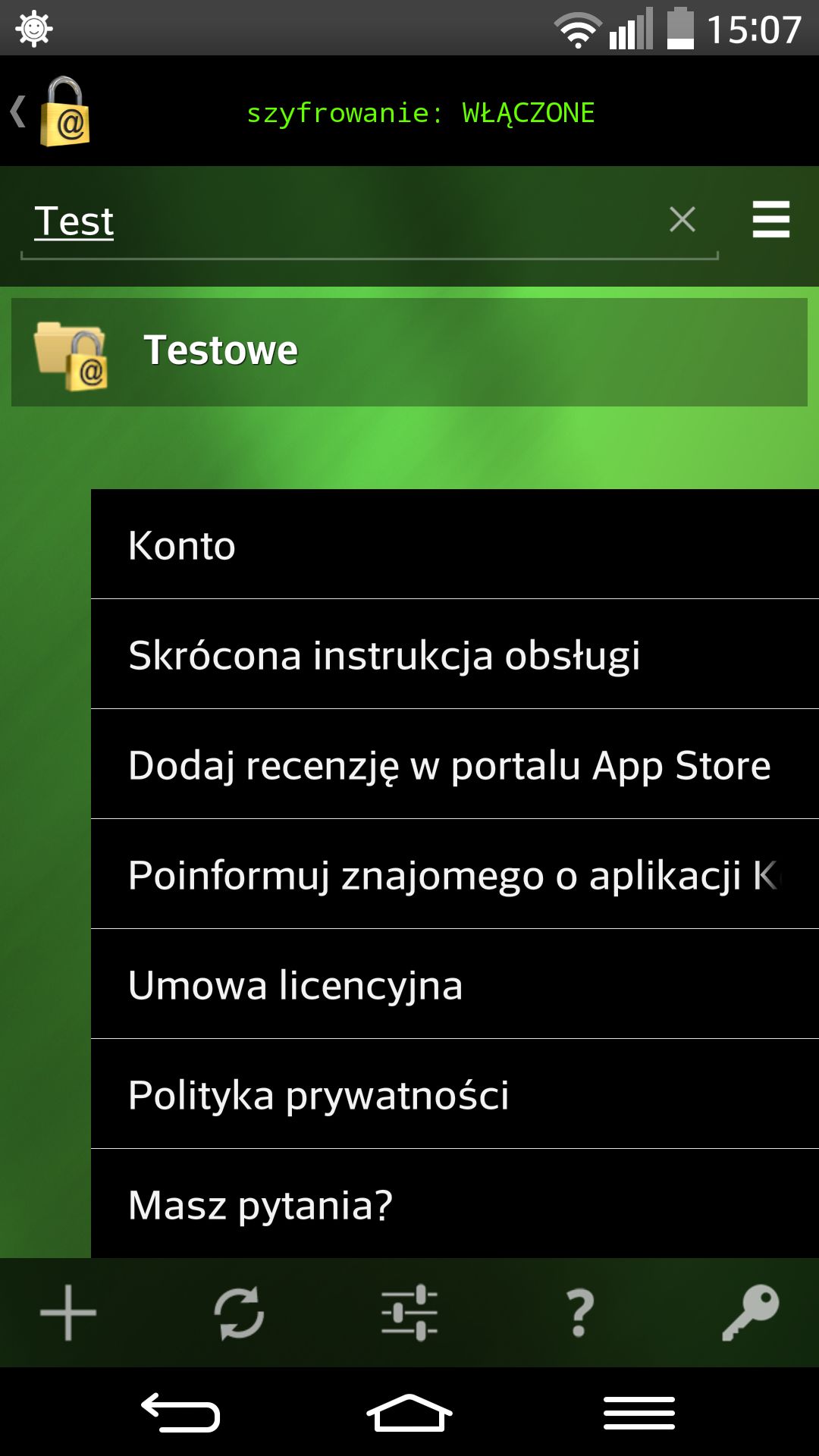The height and width of the screenshot is (1456, 819).
Task: Tap the key icon
Action: click(751, 1313)
